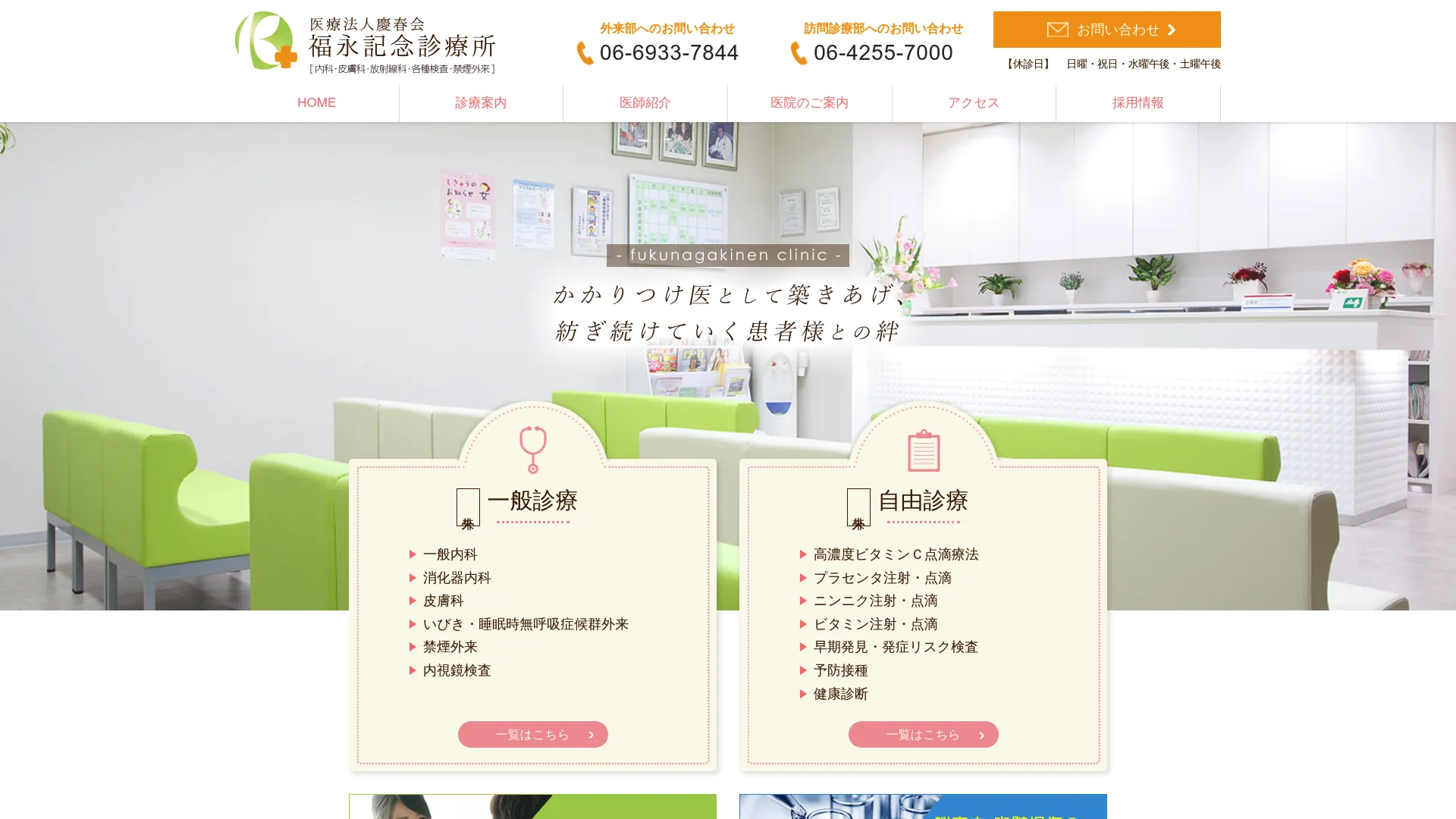View 採用情報 recruitment info

(x=1137, y=102)
